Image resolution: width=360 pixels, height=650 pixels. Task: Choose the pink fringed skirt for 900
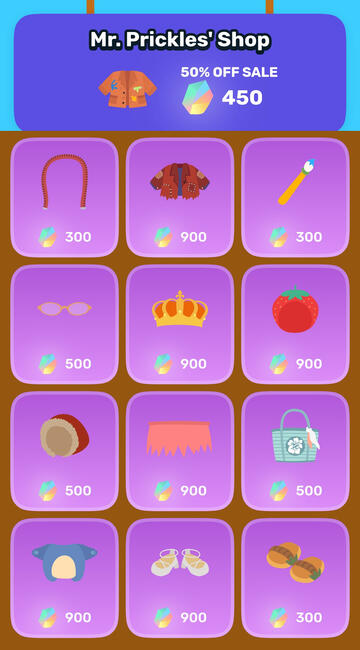pos(180,451)
